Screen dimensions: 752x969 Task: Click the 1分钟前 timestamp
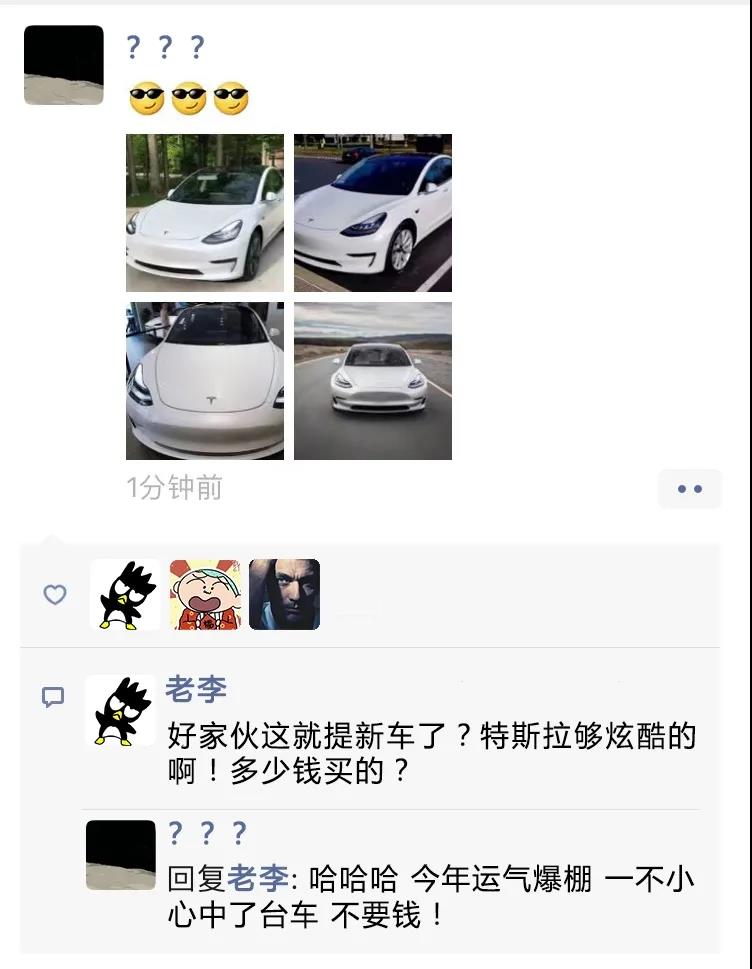(x=175, y=487)
